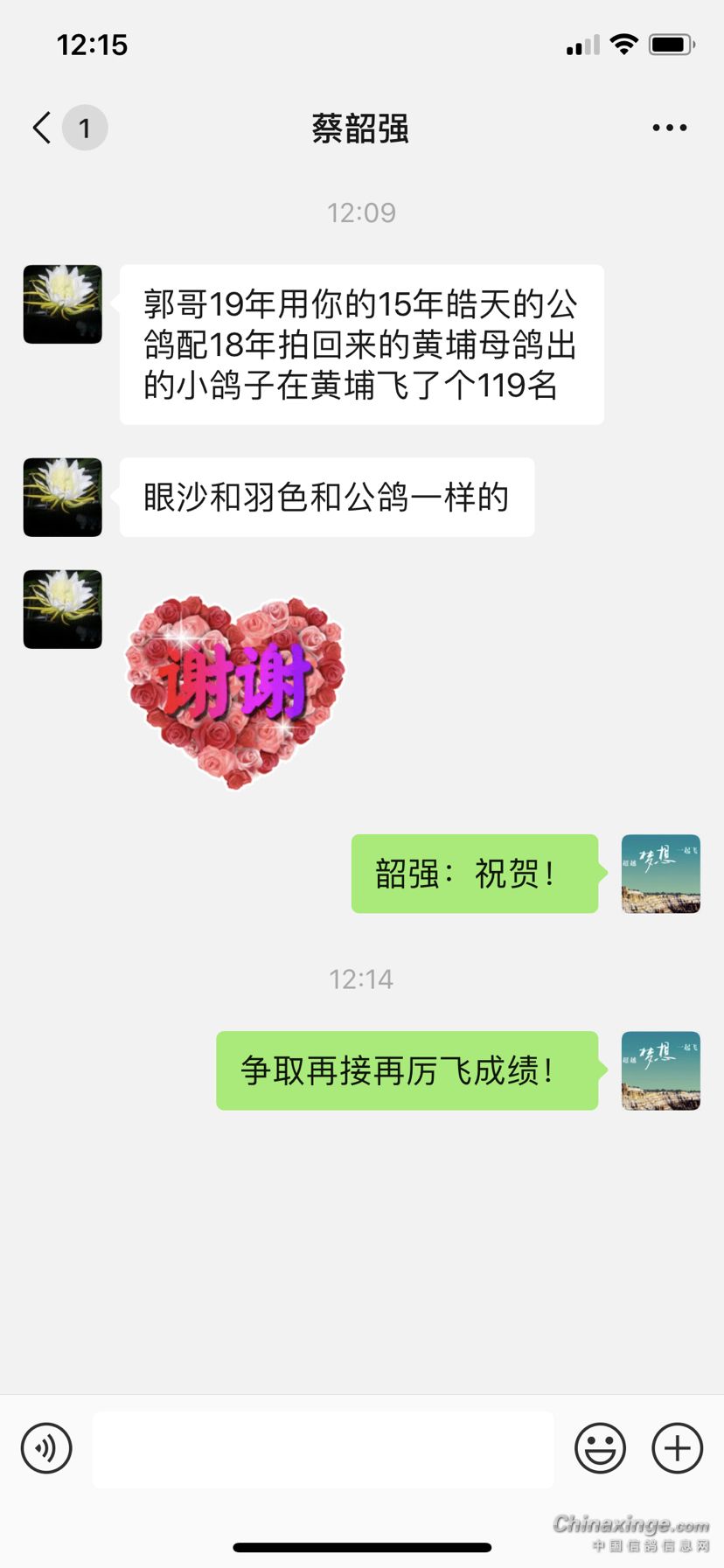
Task: Open the 谢谢 heart sticker
Action: (x=235, y=691)
